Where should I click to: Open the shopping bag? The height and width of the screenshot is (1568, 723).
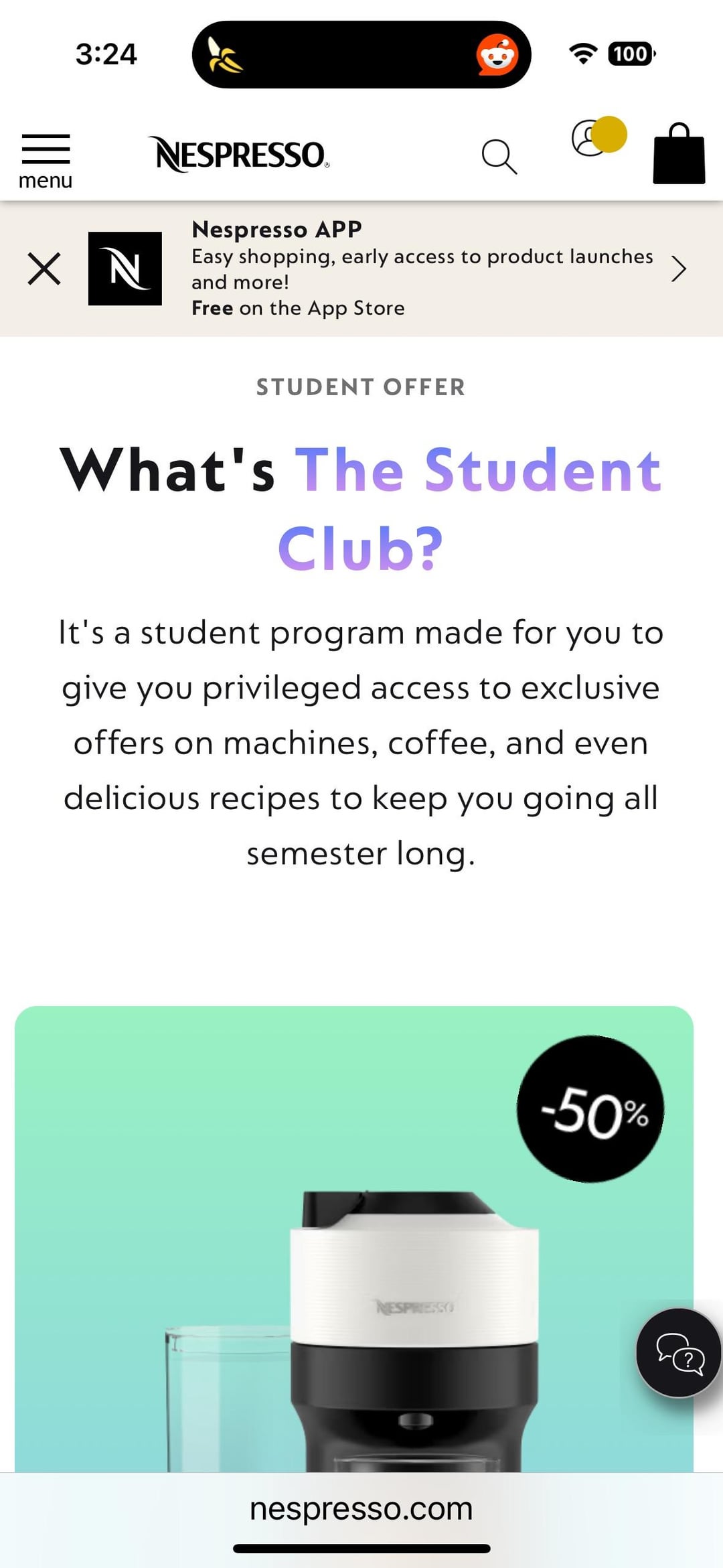click(x=678, y=155)
